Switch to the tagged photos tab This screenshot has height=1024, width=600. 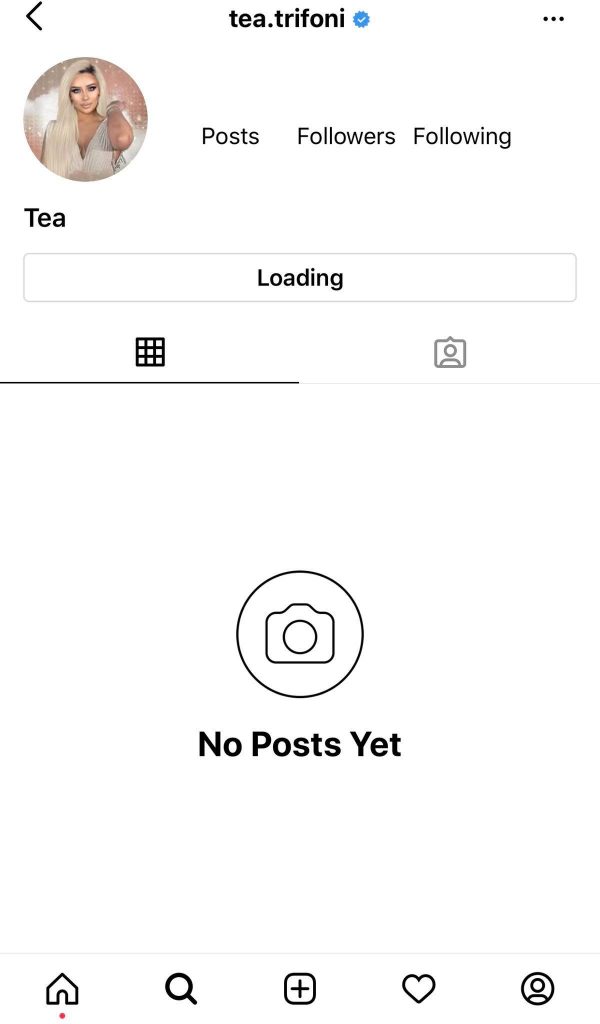tap(450, 353)
